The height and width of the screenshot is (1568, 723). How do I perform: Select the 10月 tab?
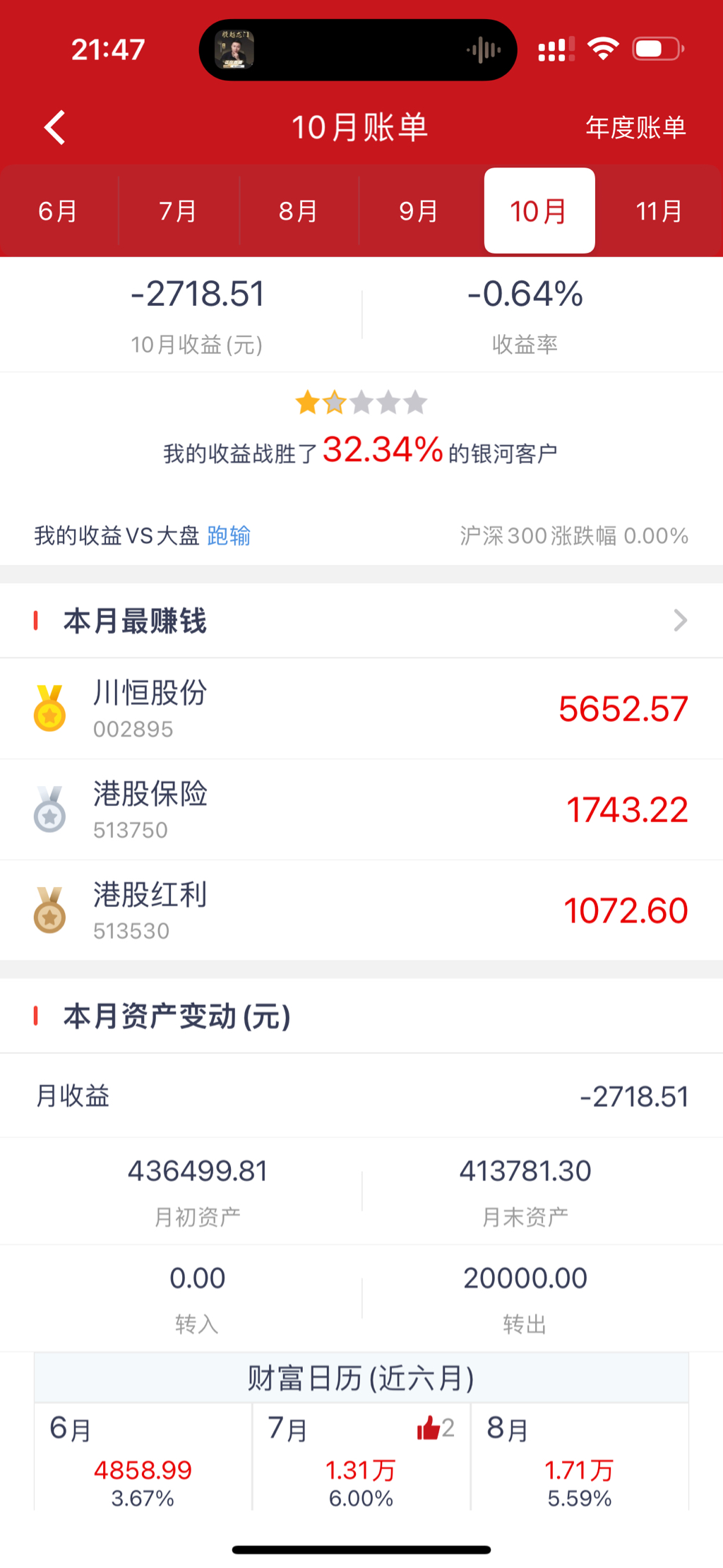[539, 211]
